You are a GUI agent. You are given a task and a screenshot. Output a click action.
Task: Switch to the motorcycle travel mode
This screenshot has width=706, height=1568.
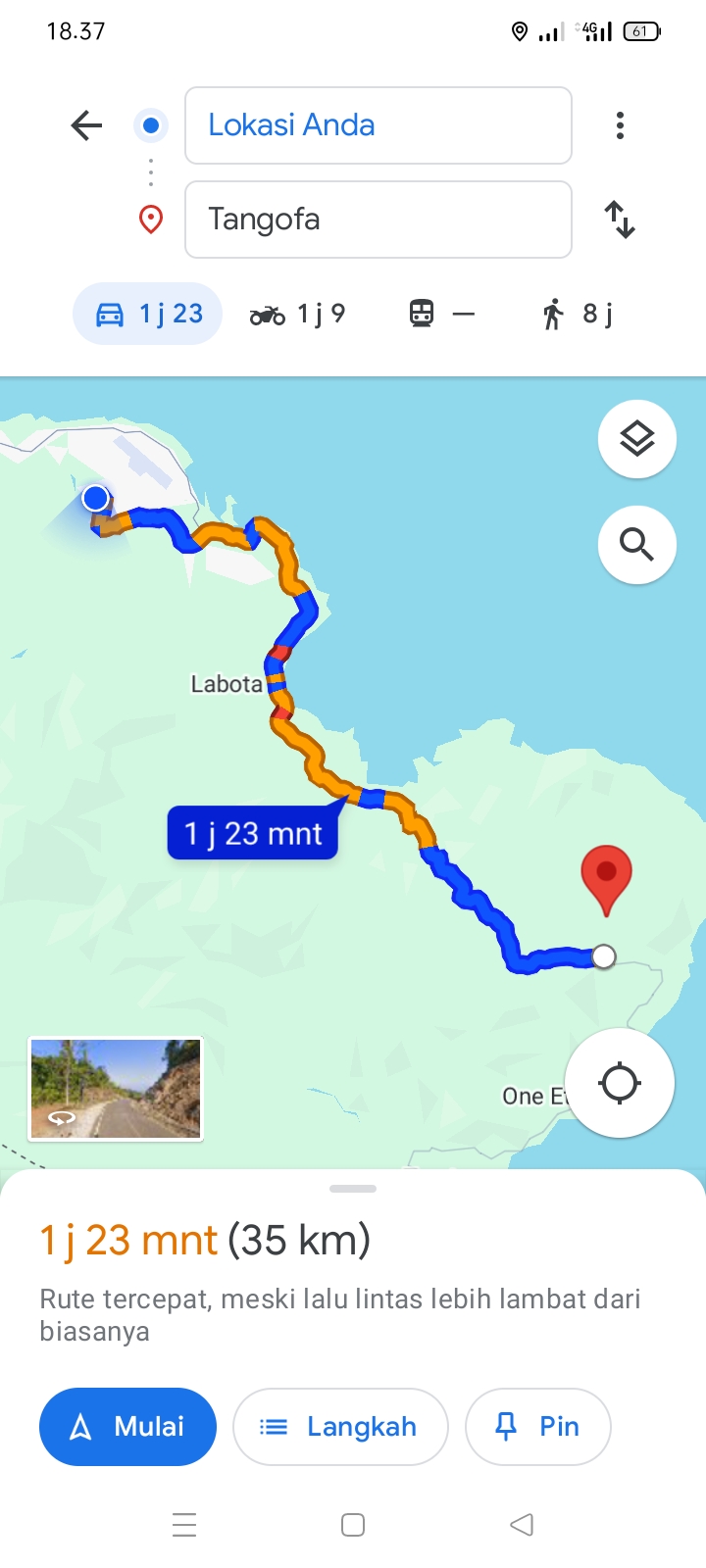pyautogui.click(x=297, y=314)
